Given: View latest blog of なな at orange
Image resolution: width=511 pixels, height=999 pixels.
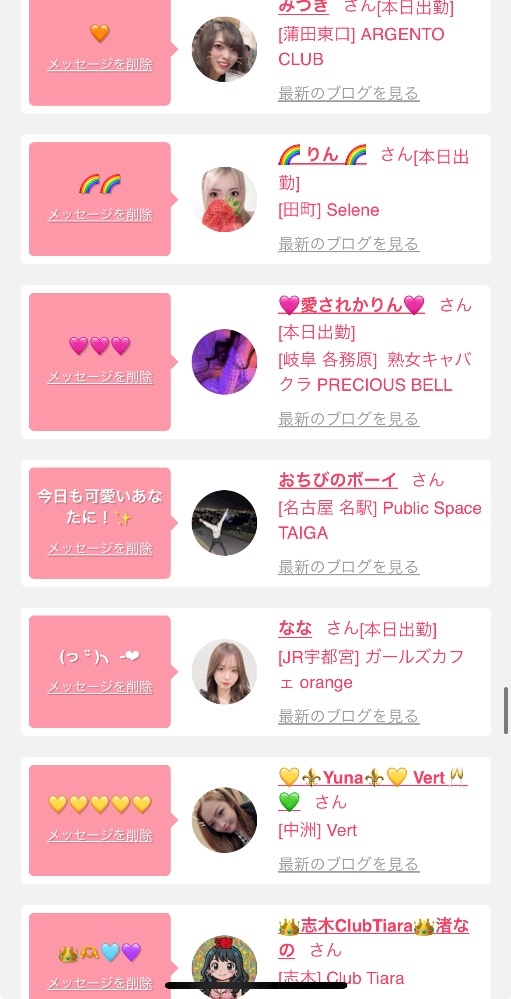Looking at the screenshot, I should coord(349,716).
